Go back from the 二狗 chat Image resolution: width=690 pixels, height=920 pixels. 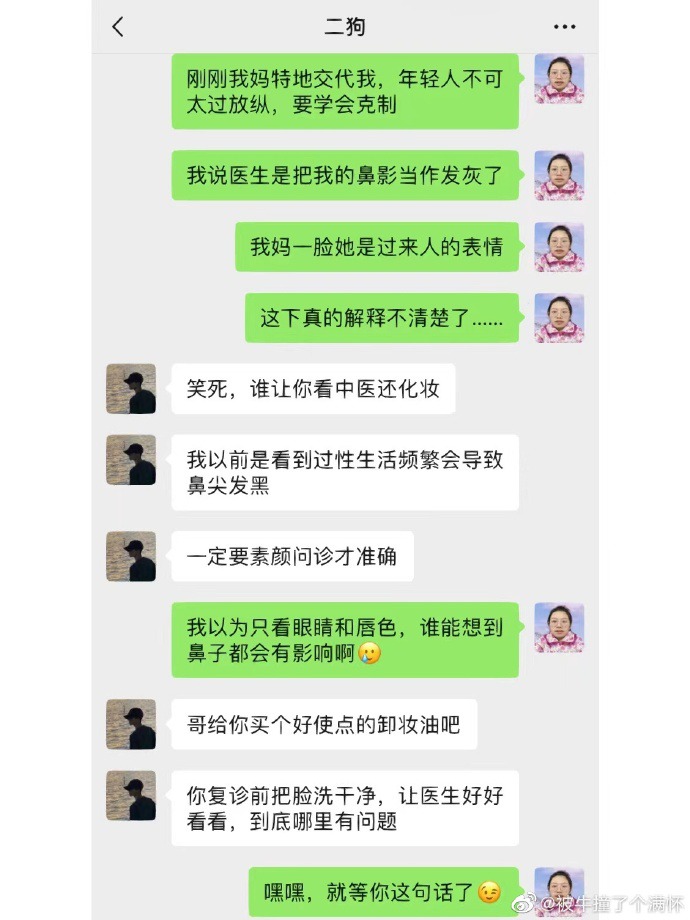[x=118, y=27]
